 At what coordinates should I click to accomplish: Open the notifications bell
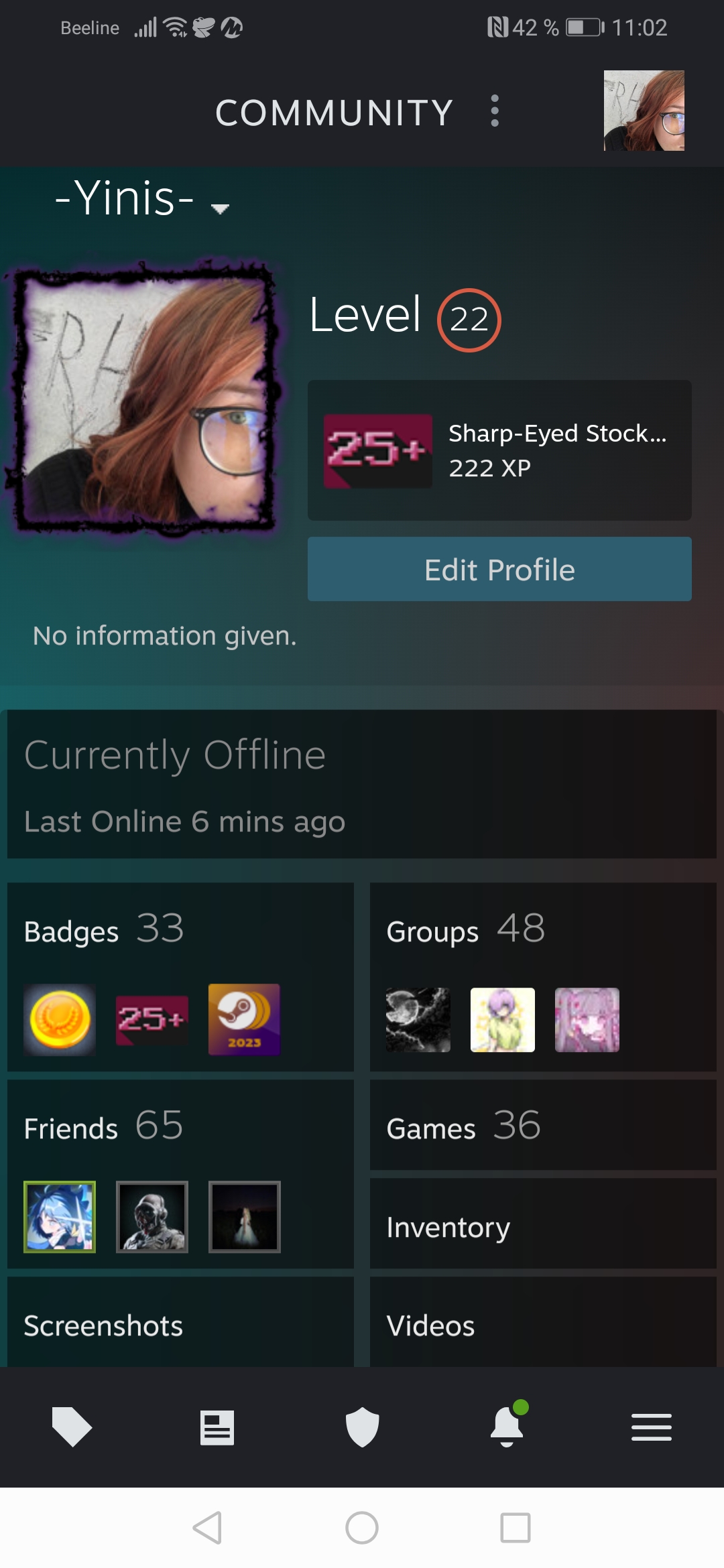(x=507, y=1427)
